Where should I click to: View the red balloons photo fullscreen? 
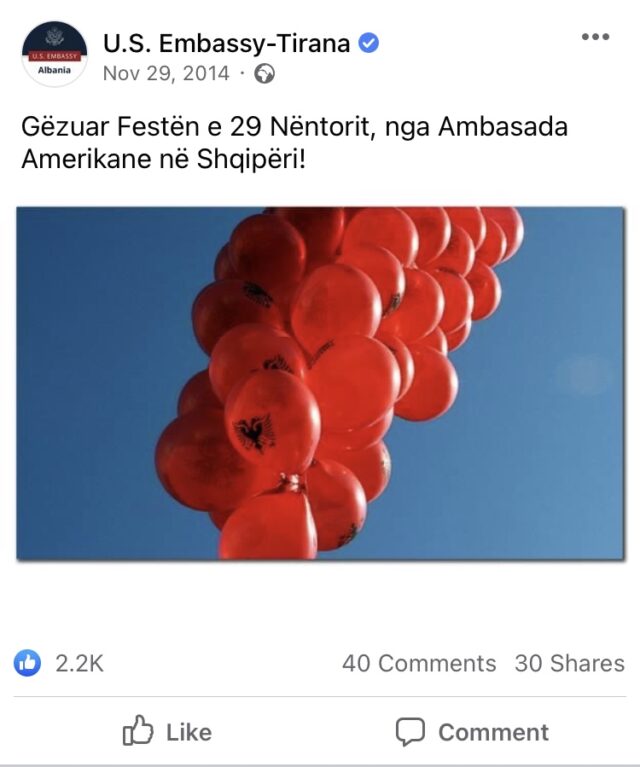[320, 382]
